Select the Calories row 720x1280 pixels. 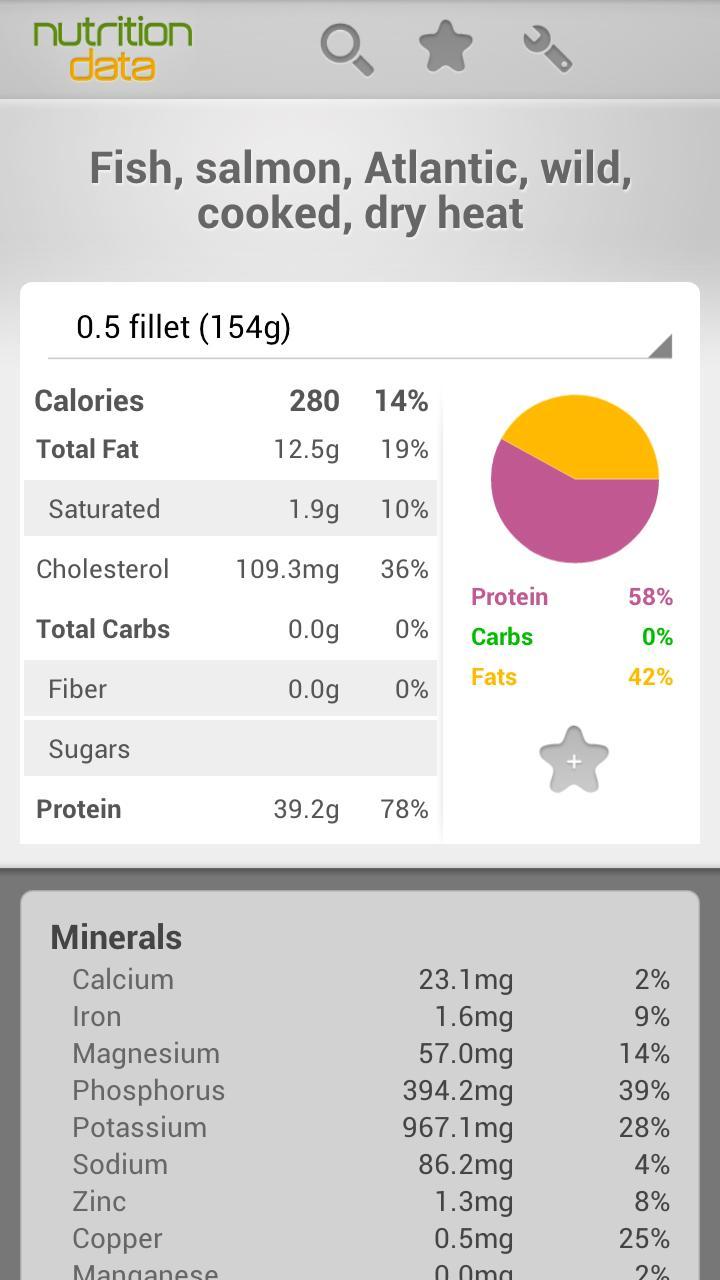tap(230, 400)
